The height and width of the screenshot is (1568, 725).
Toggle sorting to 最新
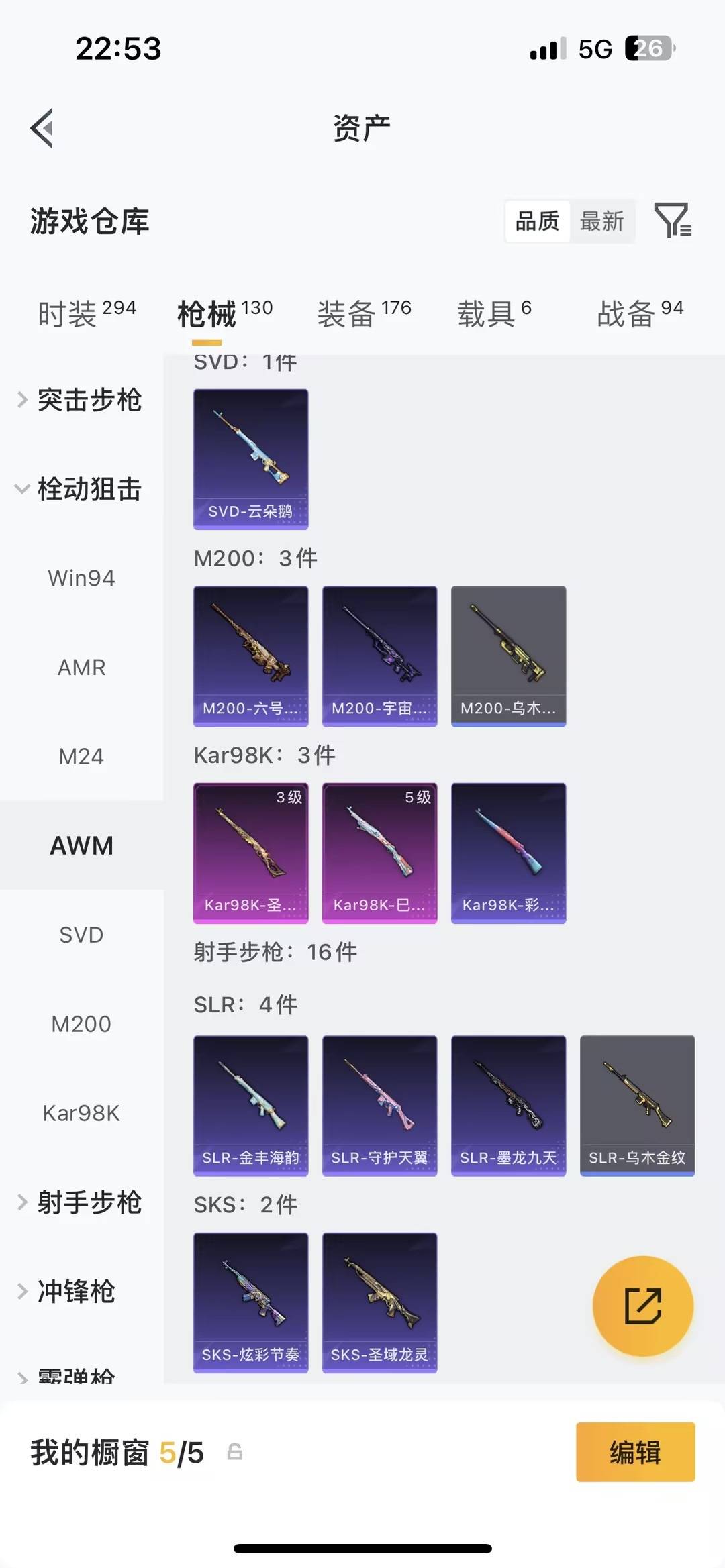(603, 221)
